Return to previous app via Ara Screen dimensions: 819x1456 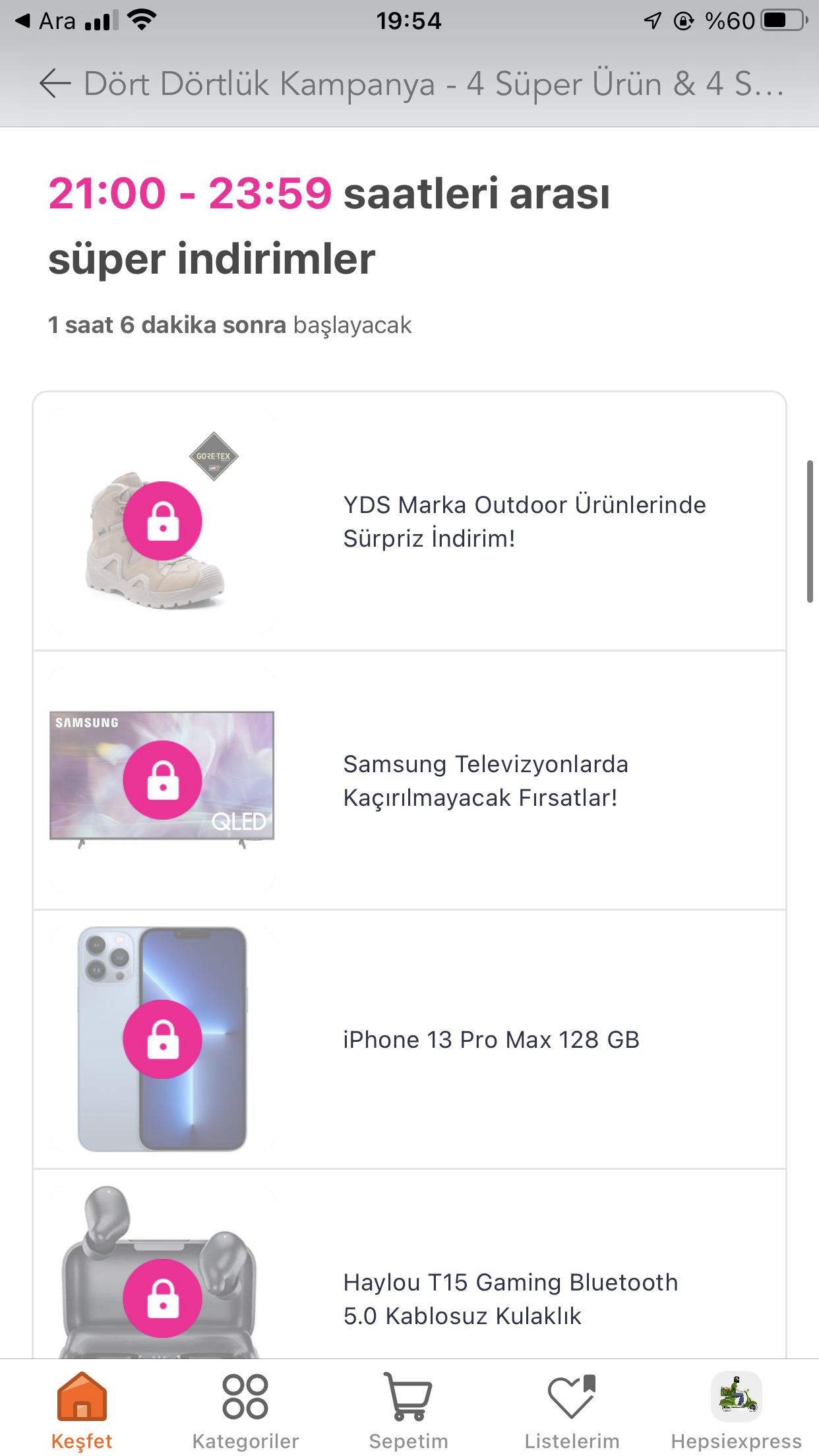[x=45, y=21]
